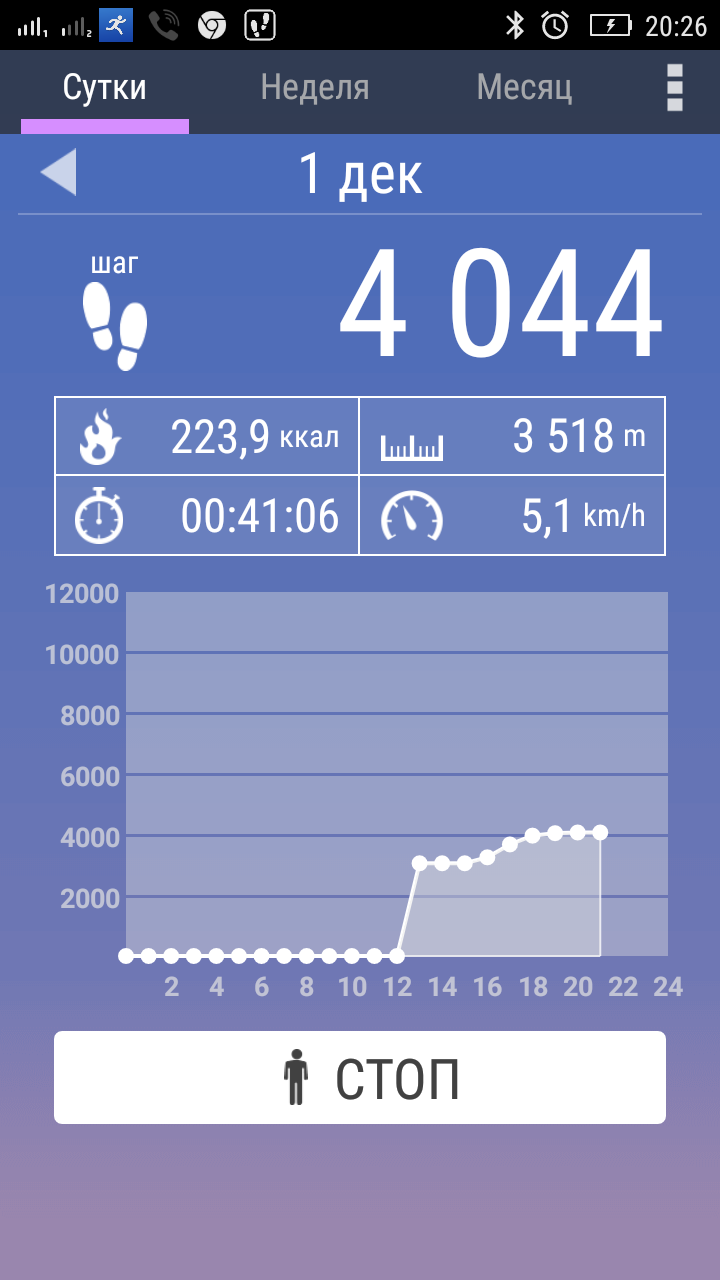Switch to the Неделя tab

(314, 88)
